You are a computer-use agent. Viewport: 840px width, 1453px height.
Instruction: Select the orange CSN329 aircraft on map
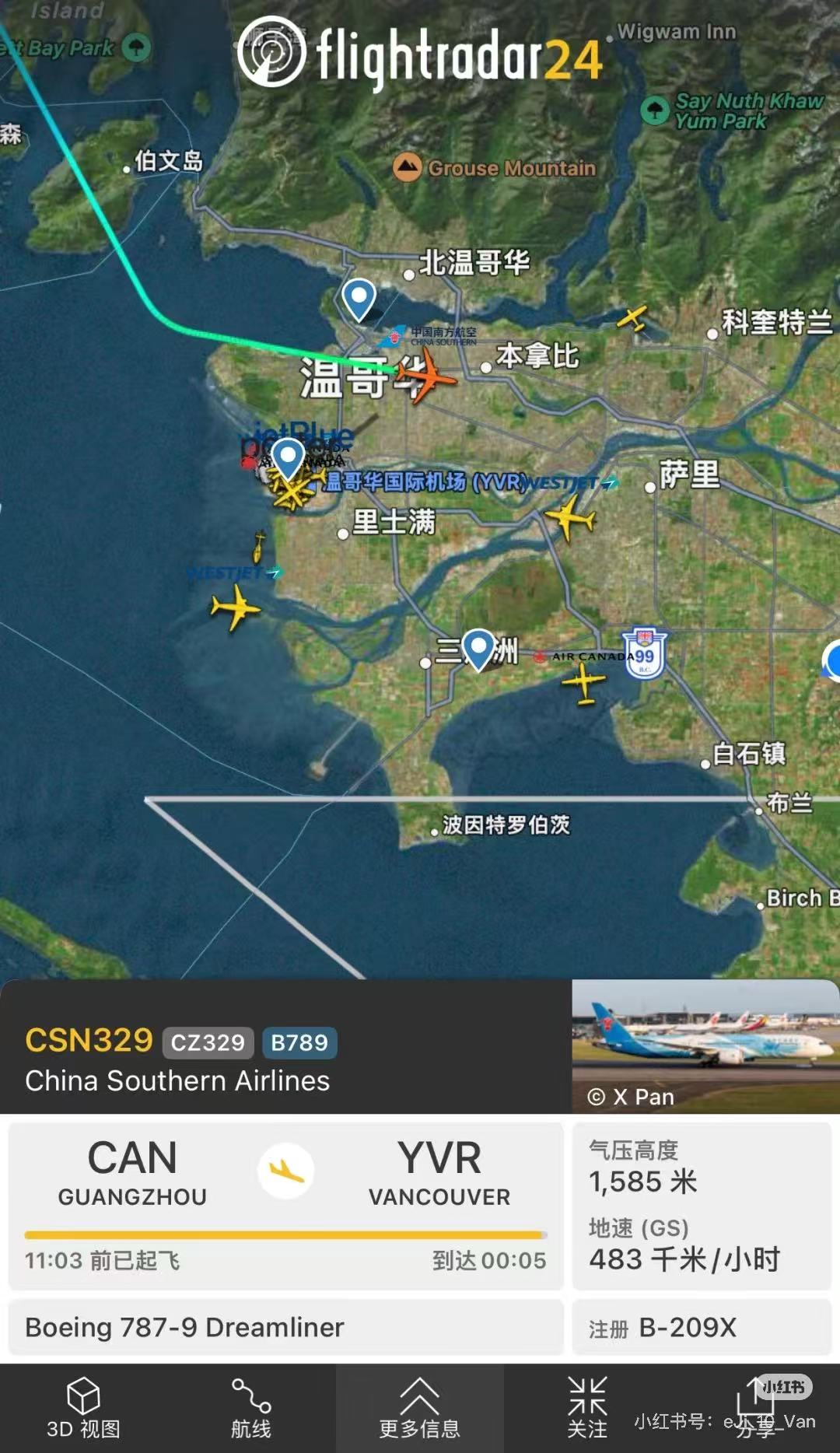click(424, 376)
